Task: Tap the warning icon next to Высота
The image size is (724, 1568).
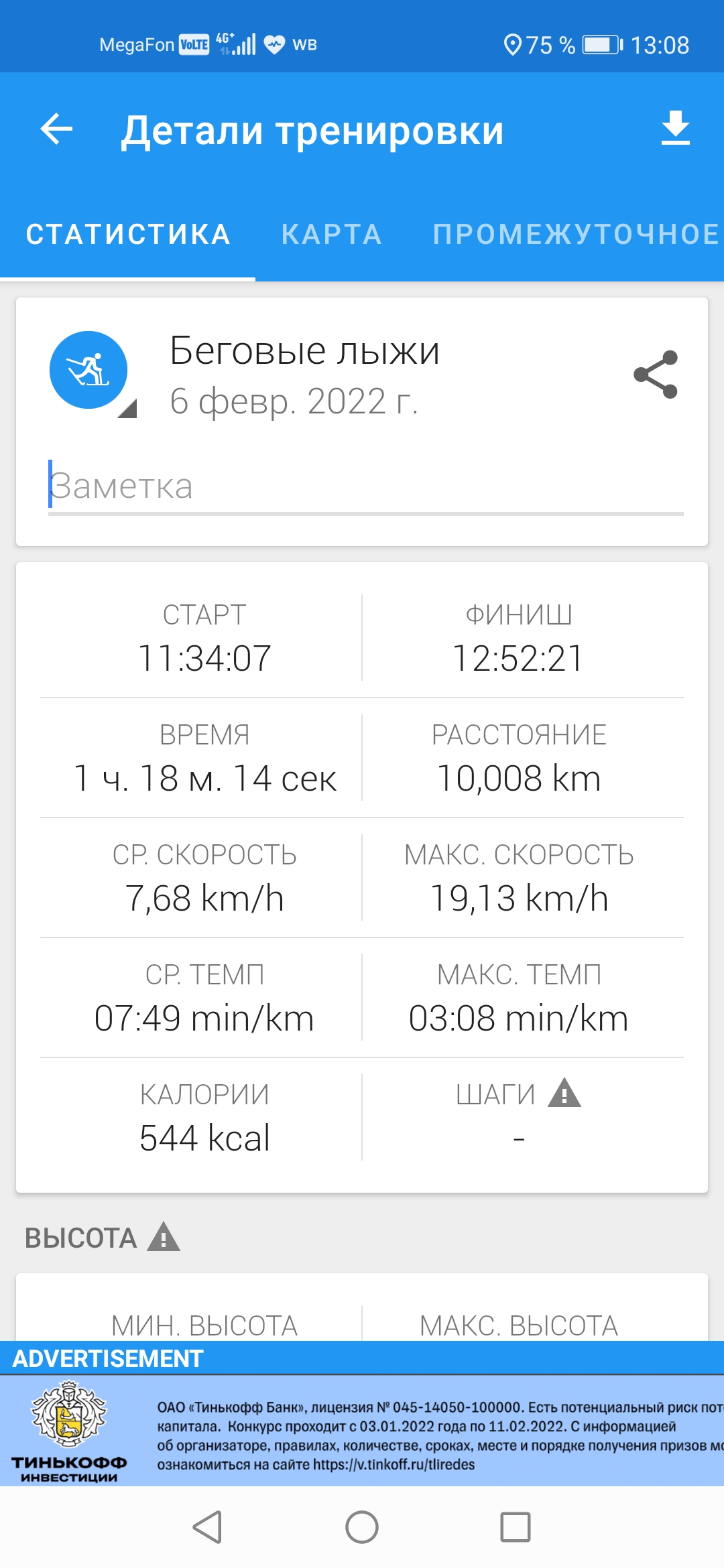Action: [x=164, y=1237]
